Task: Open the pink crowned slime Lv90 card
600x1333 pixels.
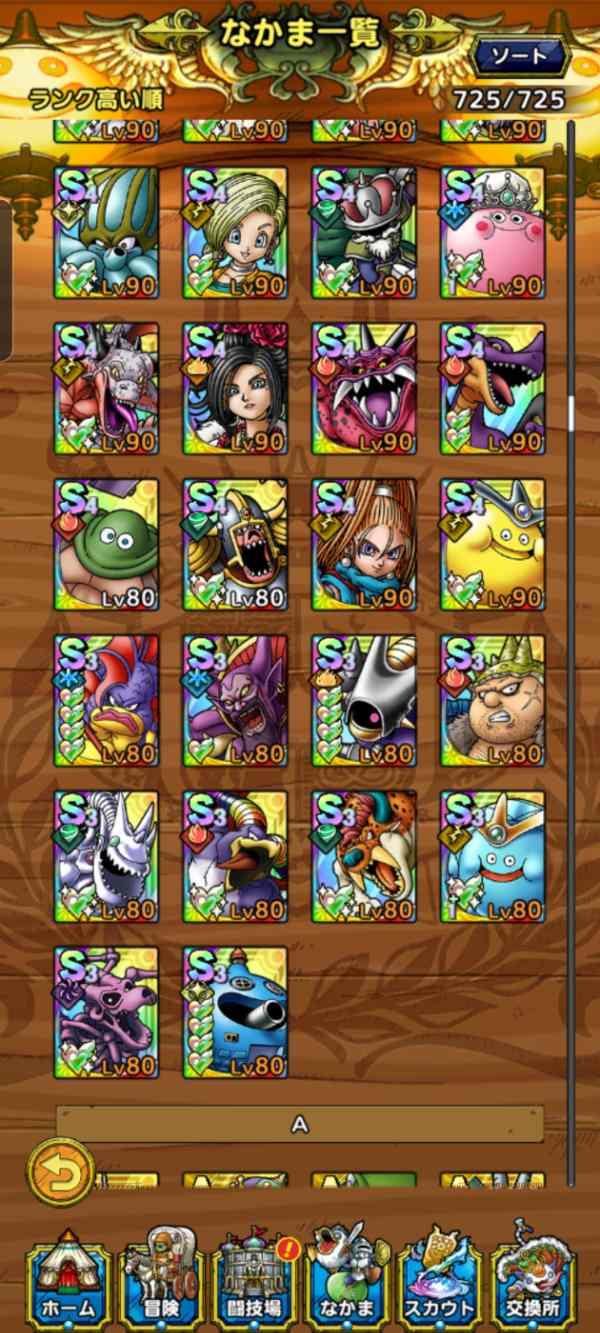Action: click(x=493, y=233)
